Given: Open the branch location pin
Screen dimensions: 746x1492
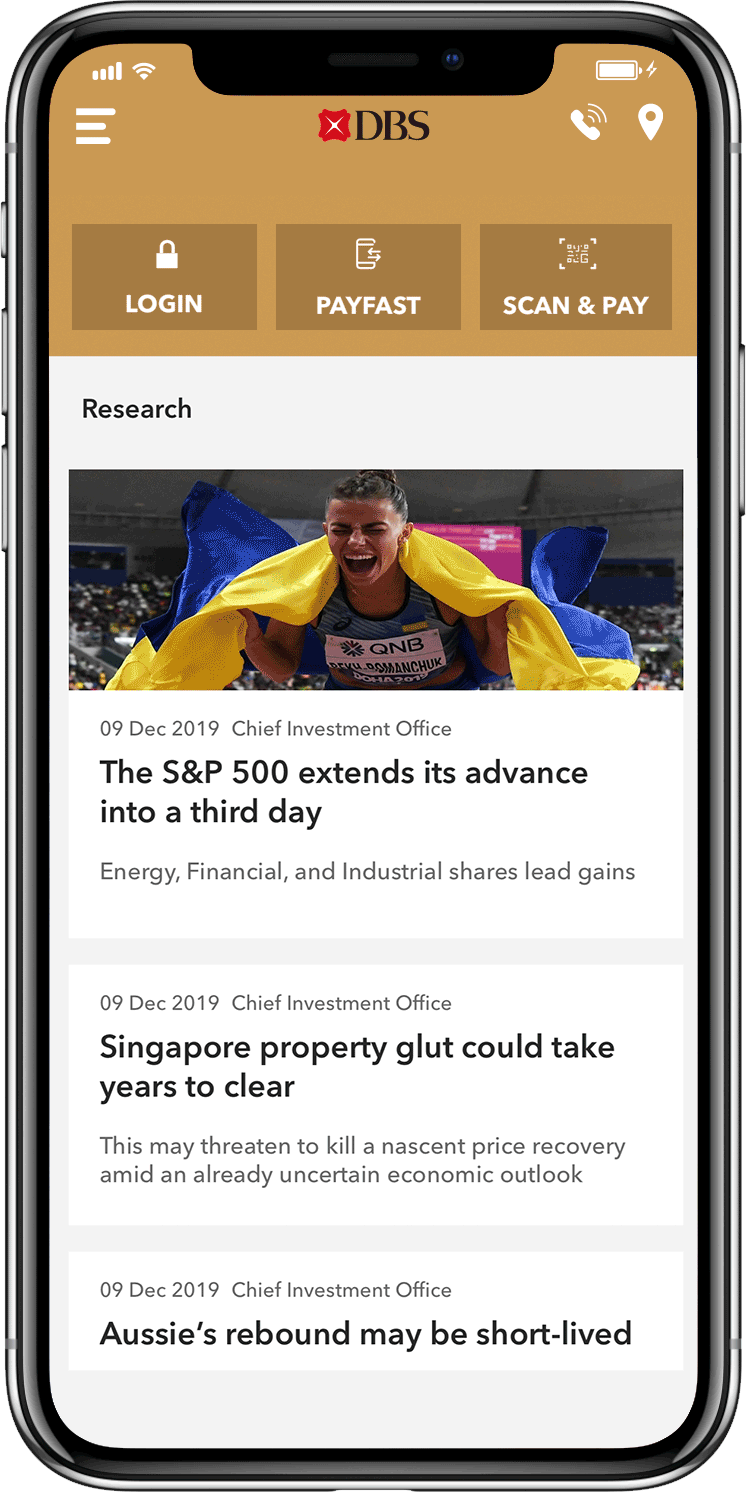Looking at the screenshot, I should point(650,124).
